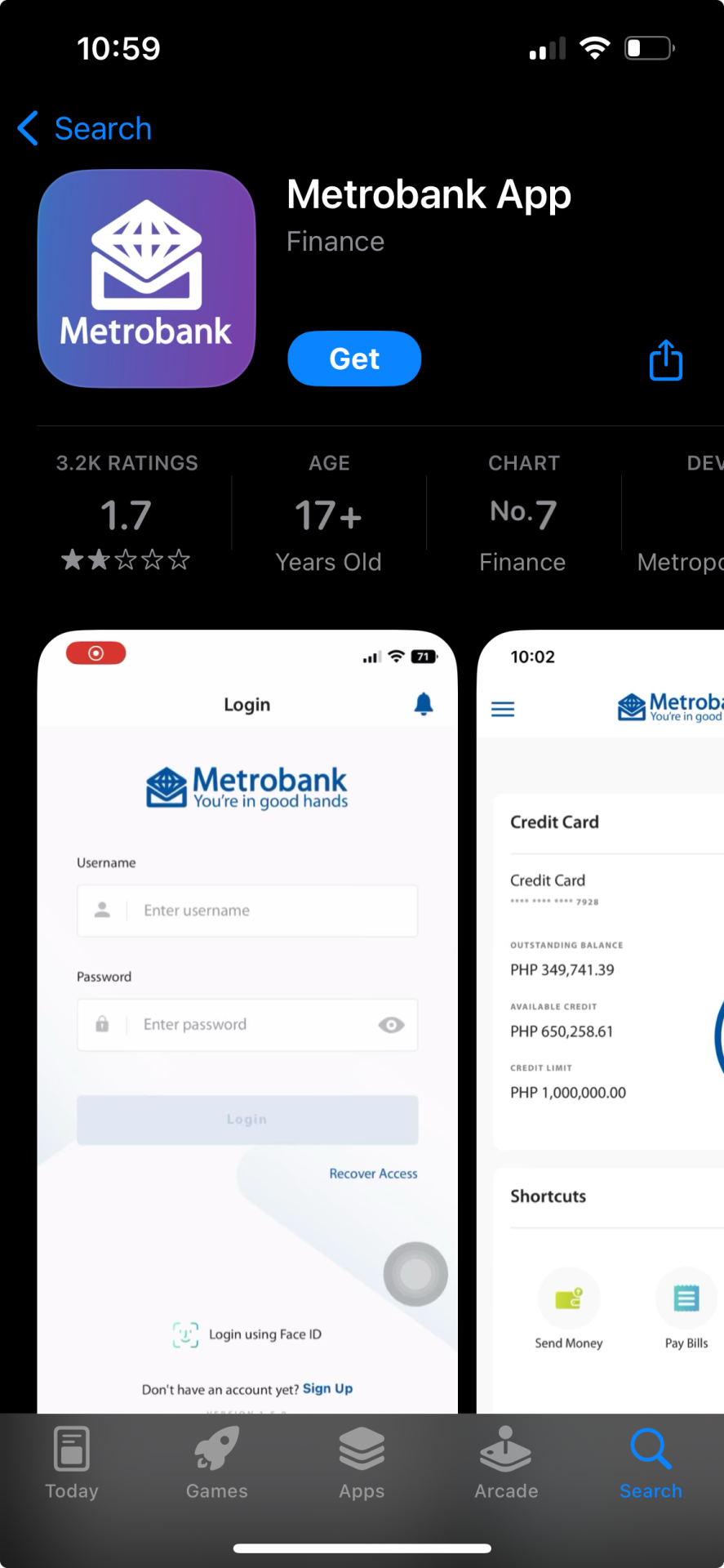The image size is (724, 1568).
Task: Switch to the Games tab
Action: coord(216,1463)
